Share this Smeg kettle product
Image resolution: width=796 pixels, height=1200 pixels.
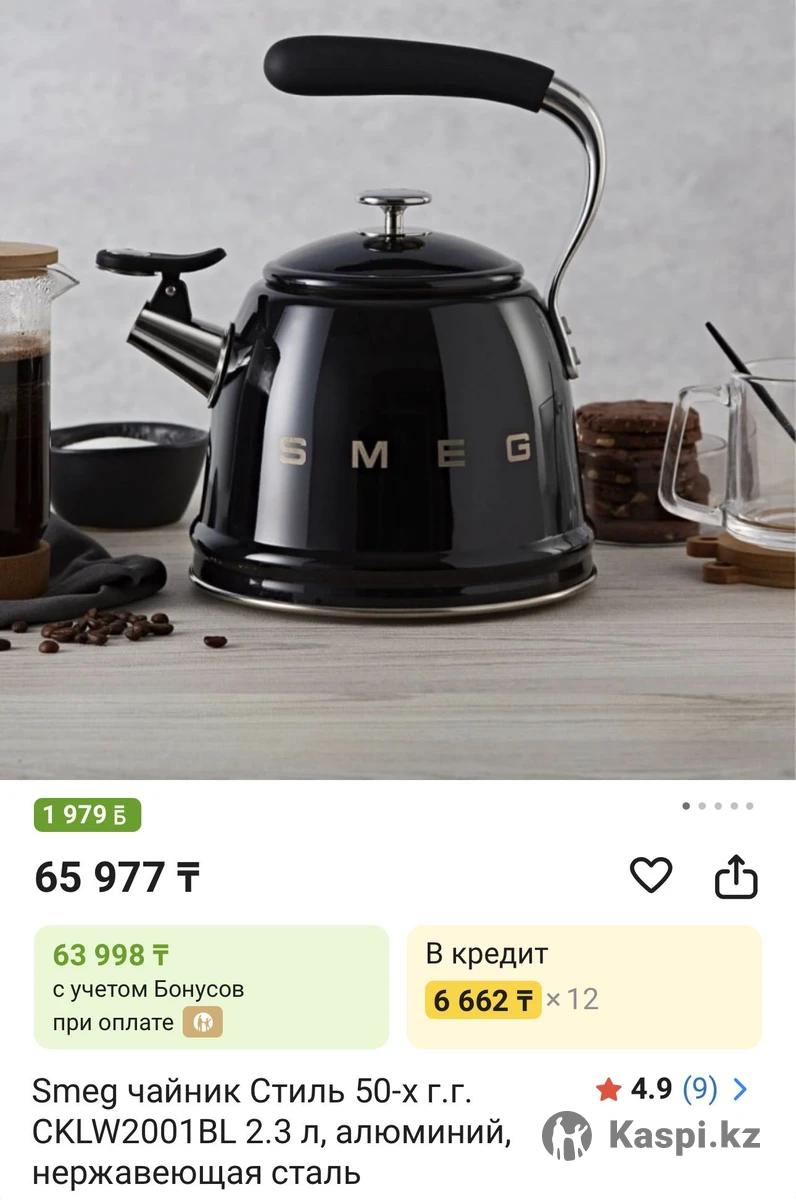[736, 877]
